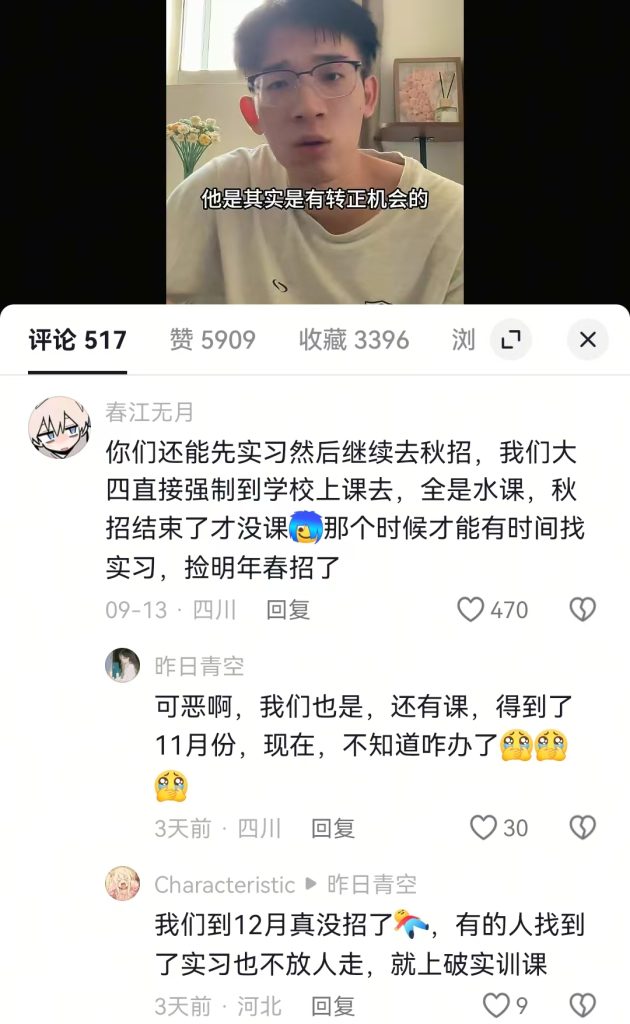630x1024 pixels.
Task: Reply to 春江无月's comment
Action: click(288, 609)
